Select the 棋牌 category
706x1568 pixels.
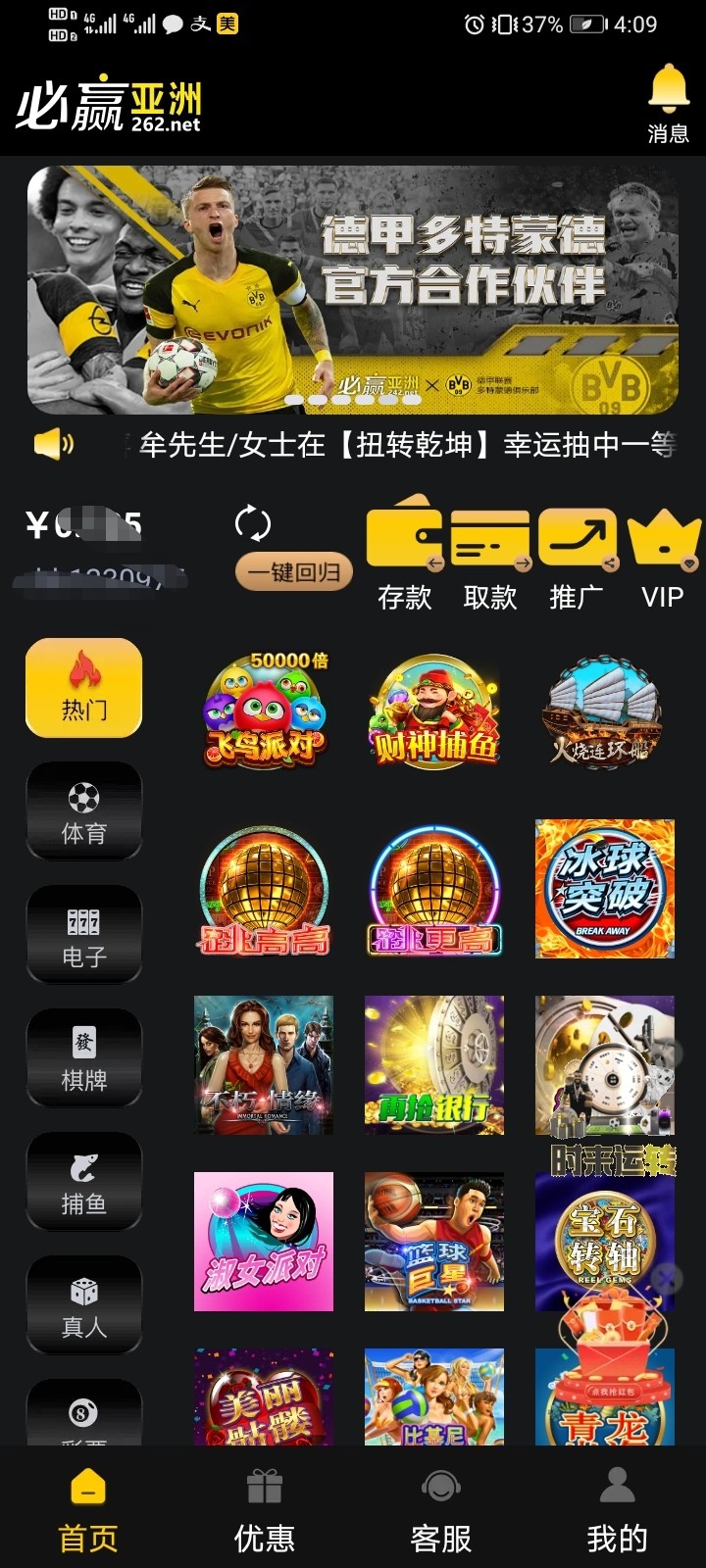tap(84, 1059)
